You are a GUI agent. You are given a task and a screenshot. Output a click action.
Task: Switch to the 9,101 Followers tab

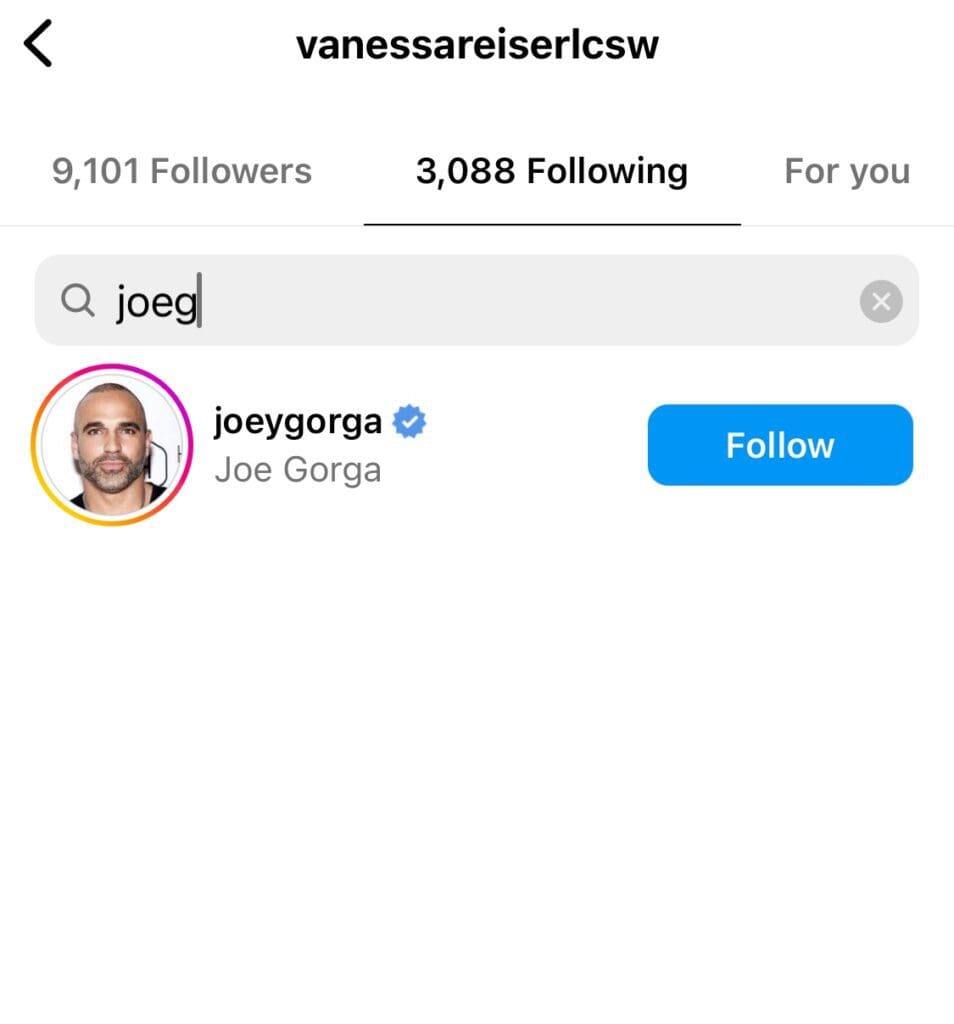click(182, 170)
